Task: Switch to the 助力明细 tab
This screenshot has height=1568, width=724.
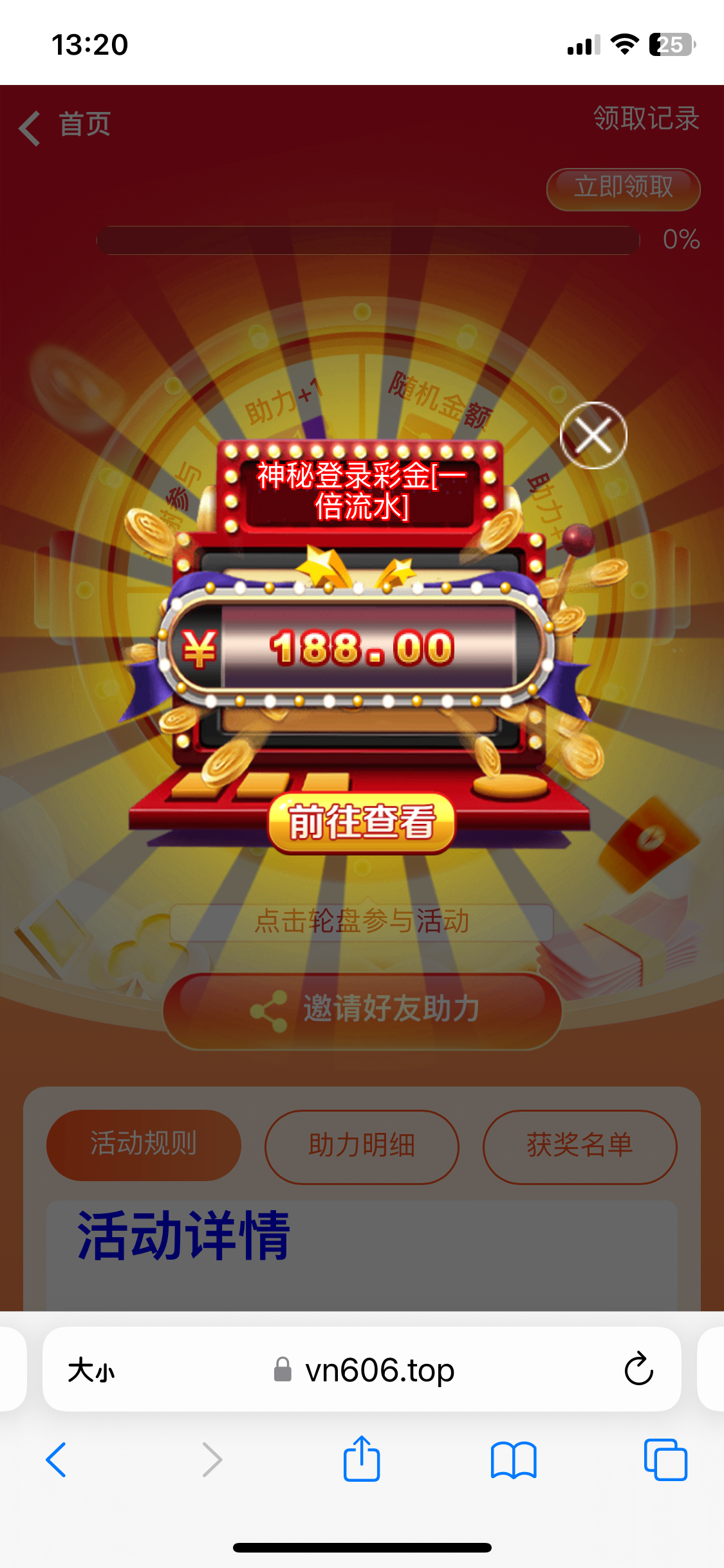Action: [x=362, y=1146]
